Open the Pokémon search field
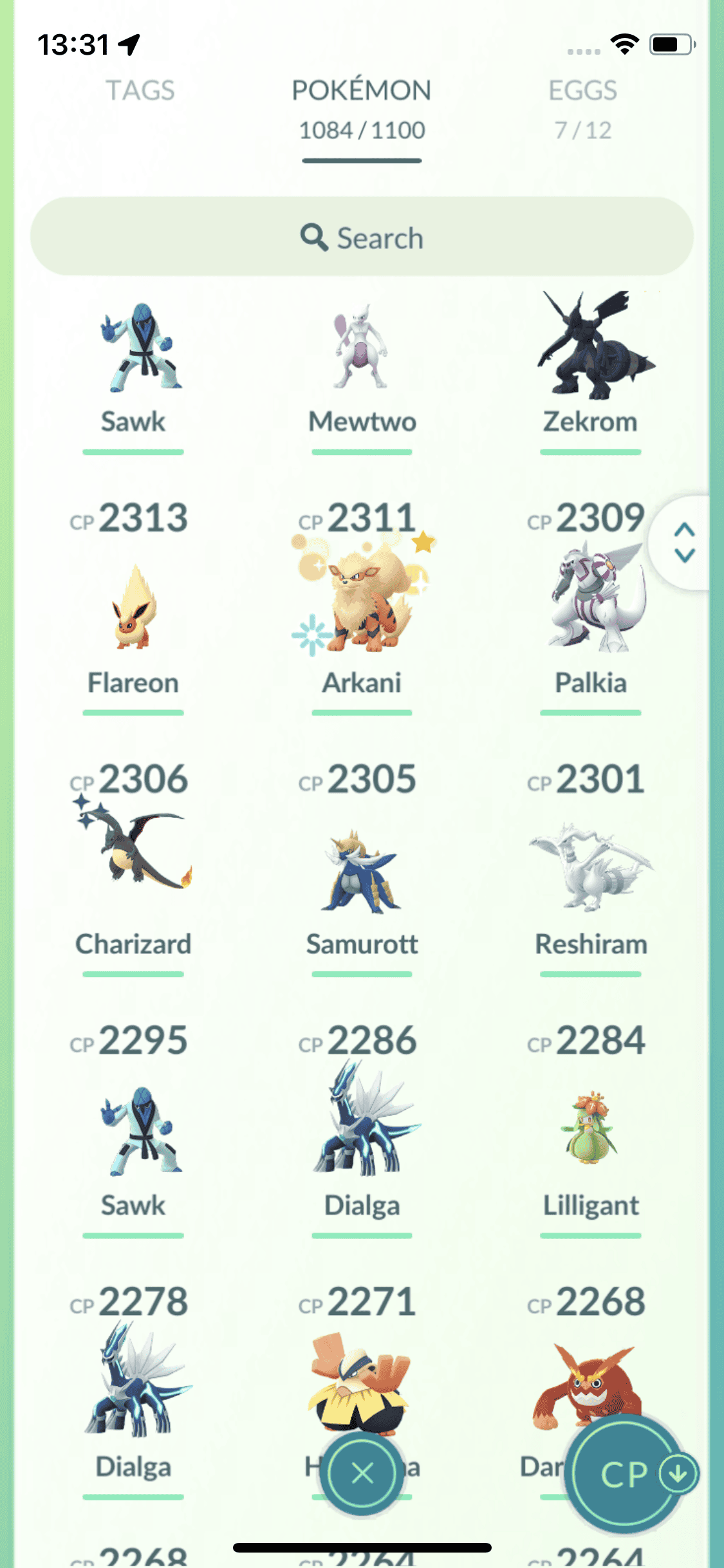This screenshot has width=724, height=1568. click(x=362, y=238)
